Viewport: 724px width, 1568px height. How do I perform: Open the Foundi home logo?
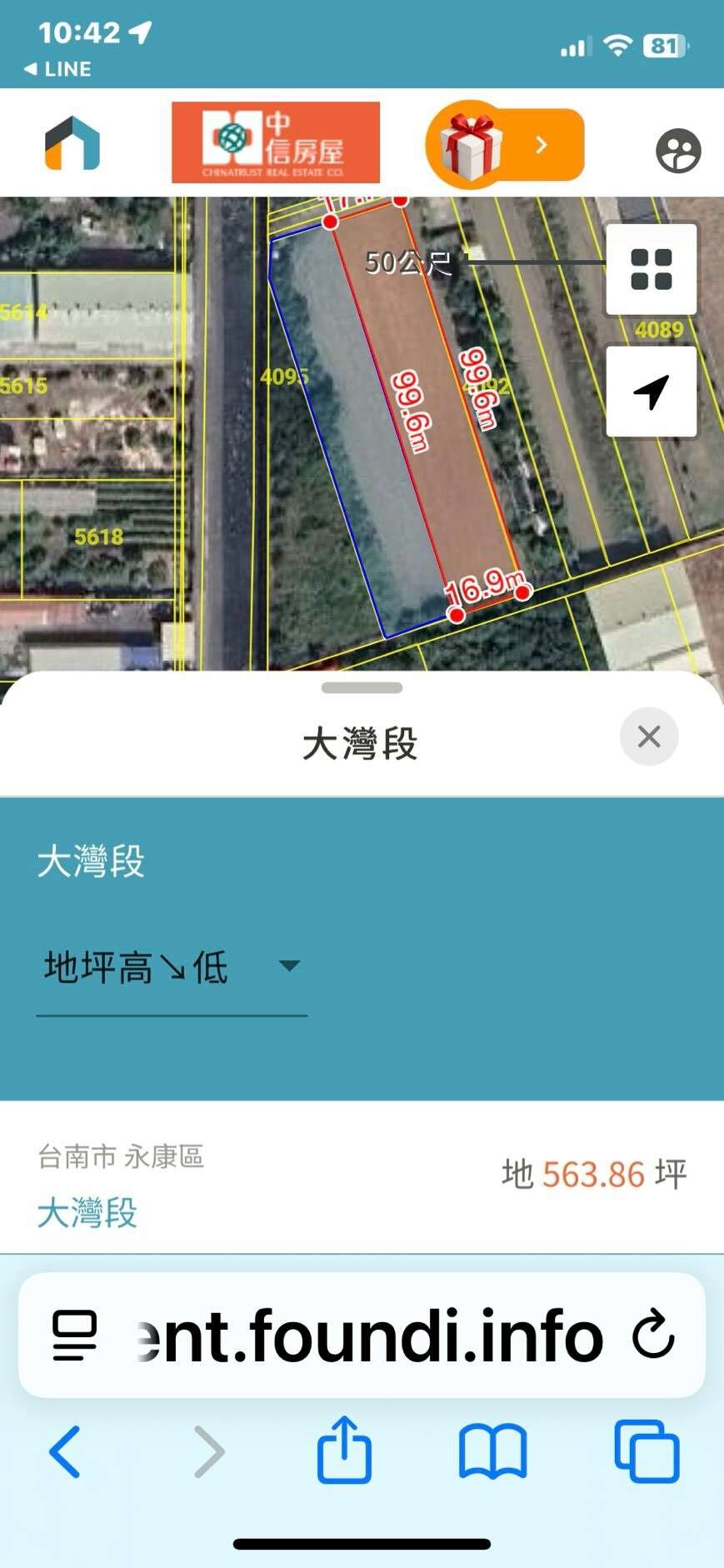click(x=72, y=143)
